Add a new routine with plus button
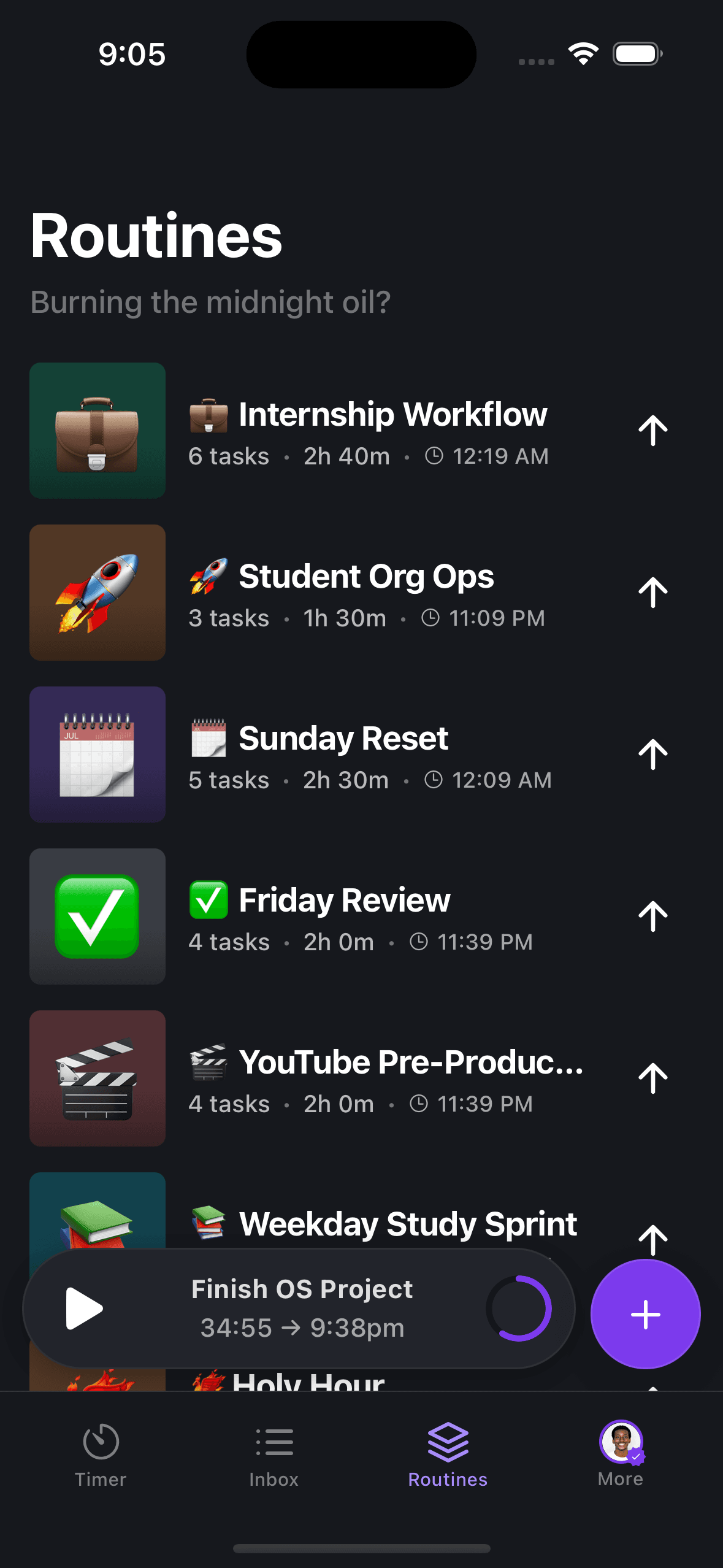 click(x=645, y=1314)
